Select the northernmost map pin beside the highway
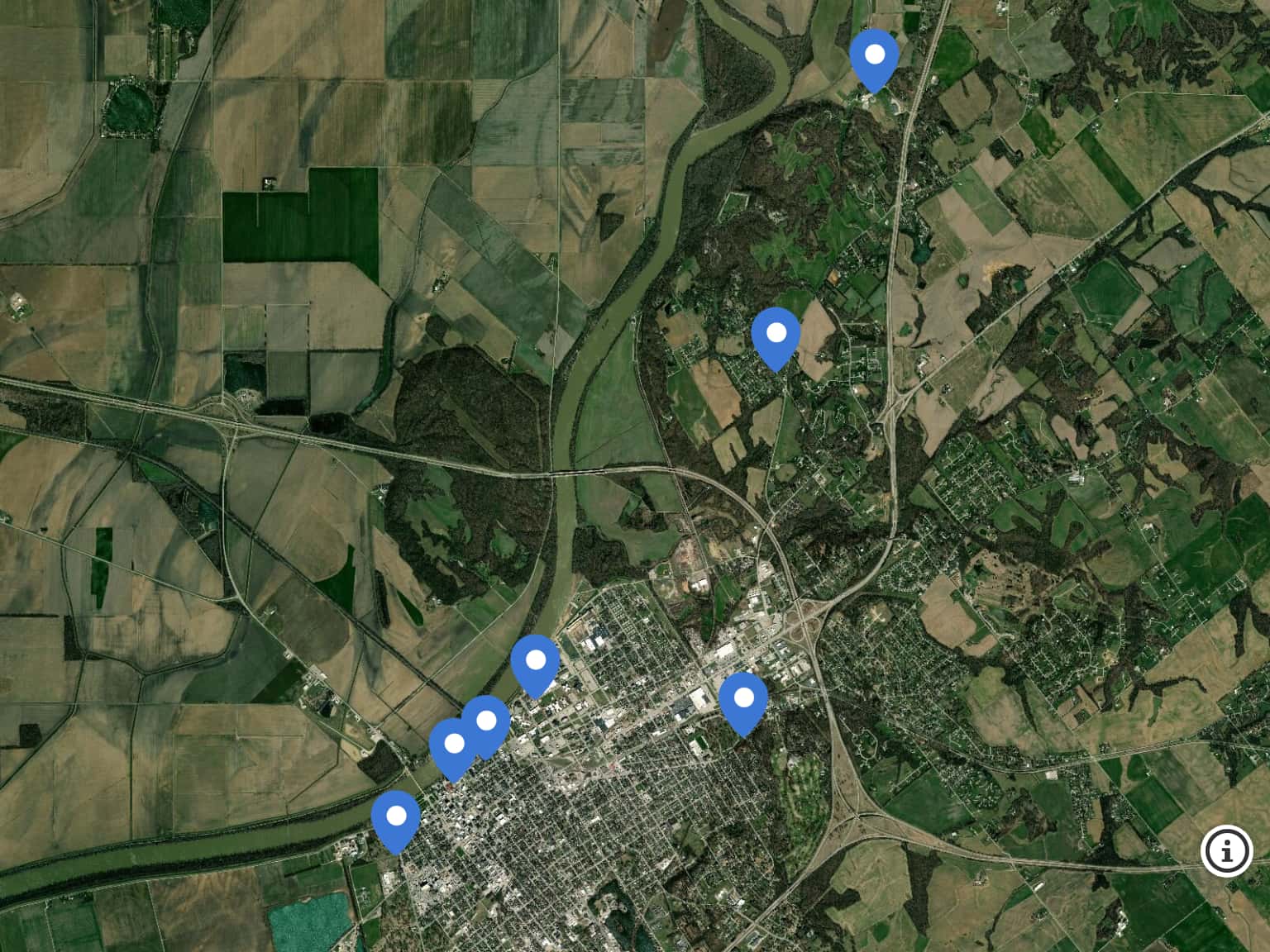 [x=874, y=56]
